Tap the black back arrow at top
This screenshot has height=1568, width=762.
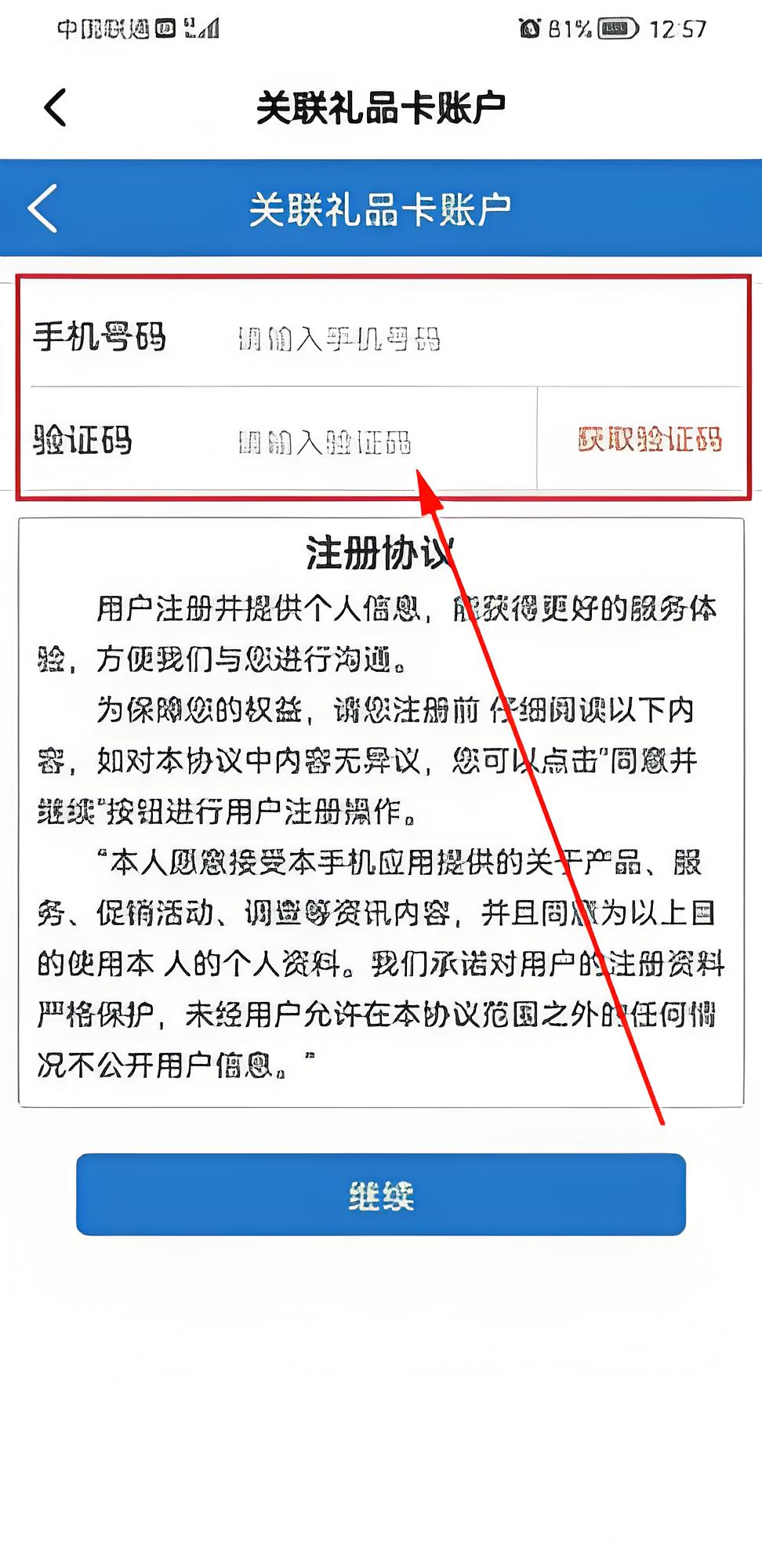pos(55,107)
